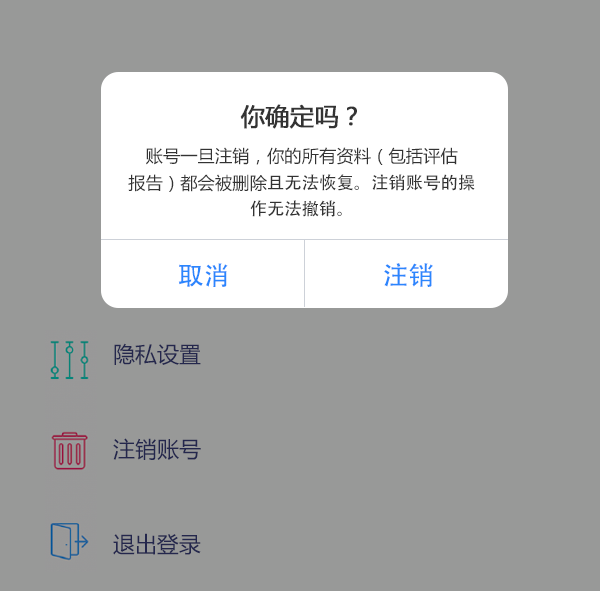Image resolution: width=600 pixels, height=591 pixels.
Task: Tap 取消 to cancel the dialog
Action: (203, 275)
